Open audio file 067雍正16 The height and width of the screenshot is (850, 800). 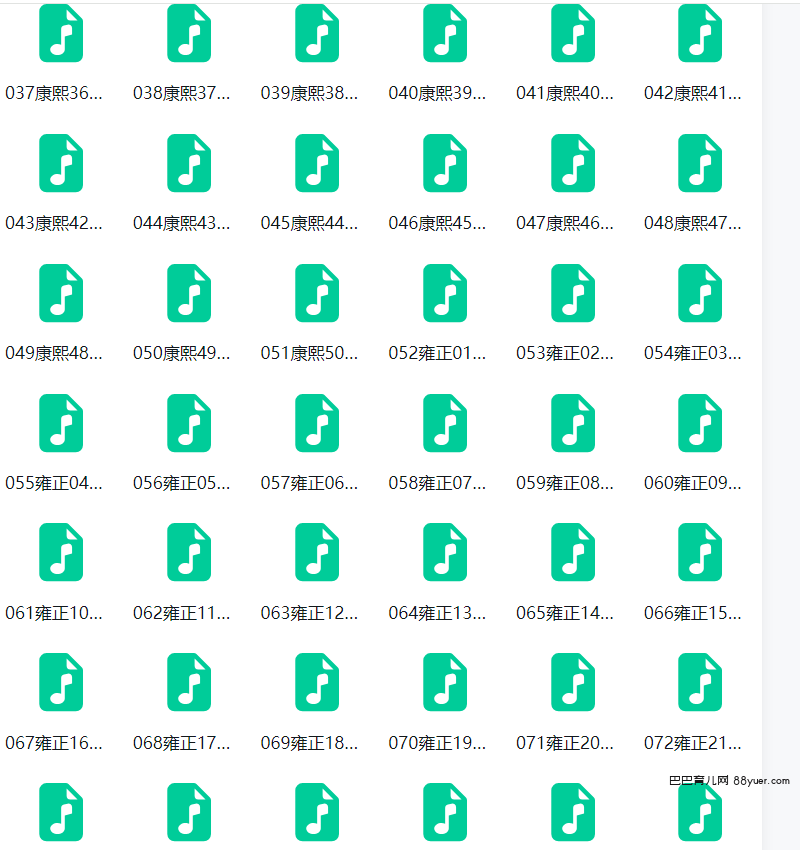tap(61, 683)
